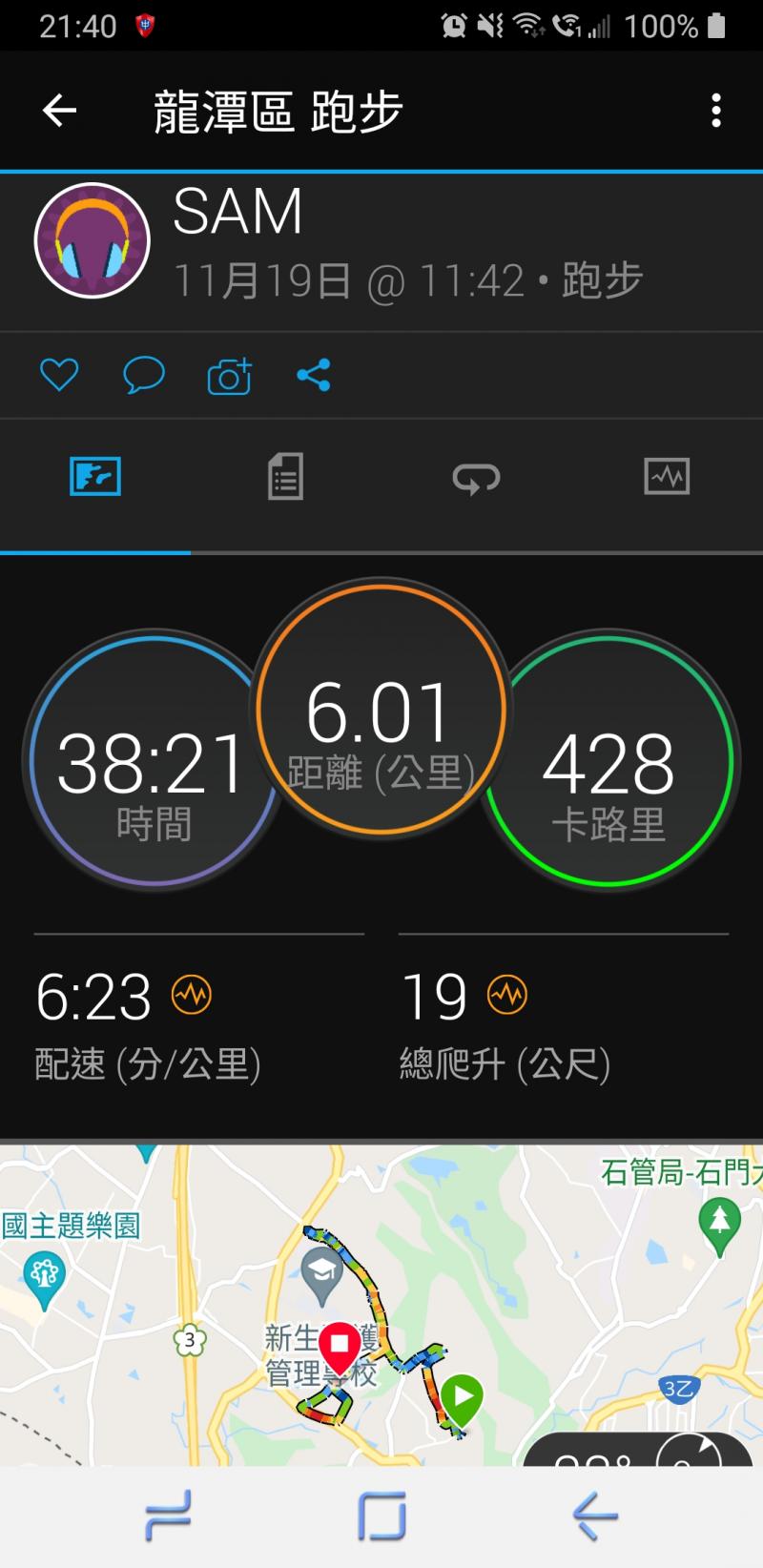The width and height of the screenshot is (763, 1568).
Task: Switch to the charts tab
Action: [667, 476]
